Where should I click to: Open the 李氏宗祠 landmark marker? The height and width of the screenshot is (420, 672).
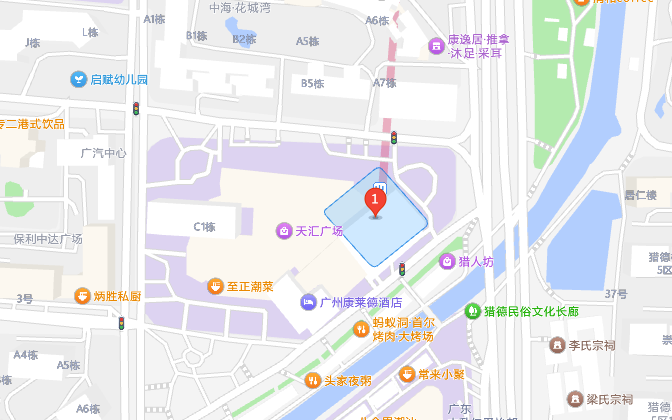pyautogui.click(x=556, y=345)
